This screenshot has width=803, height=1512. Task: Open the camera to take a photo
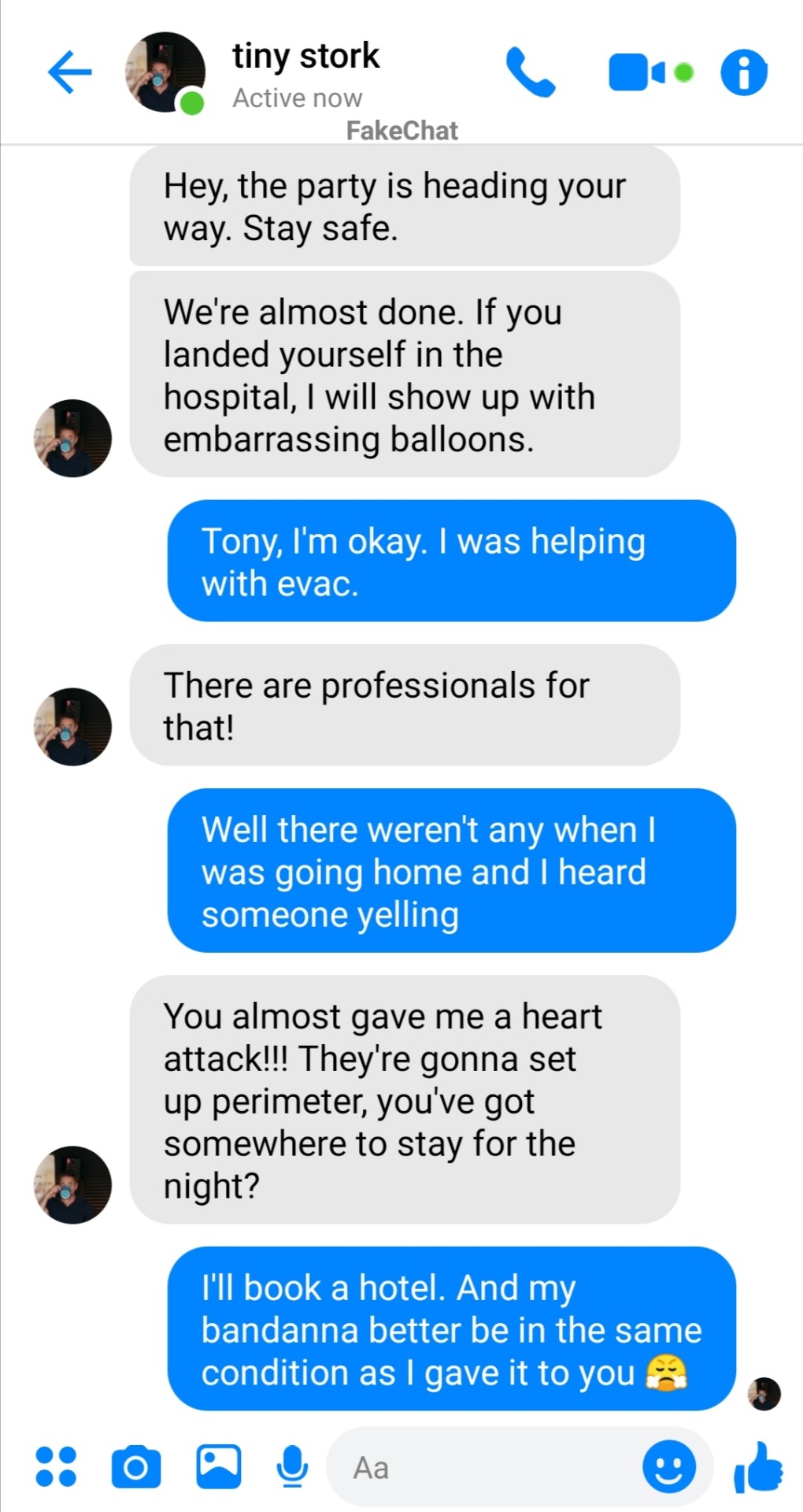[x=136, y=1466]
